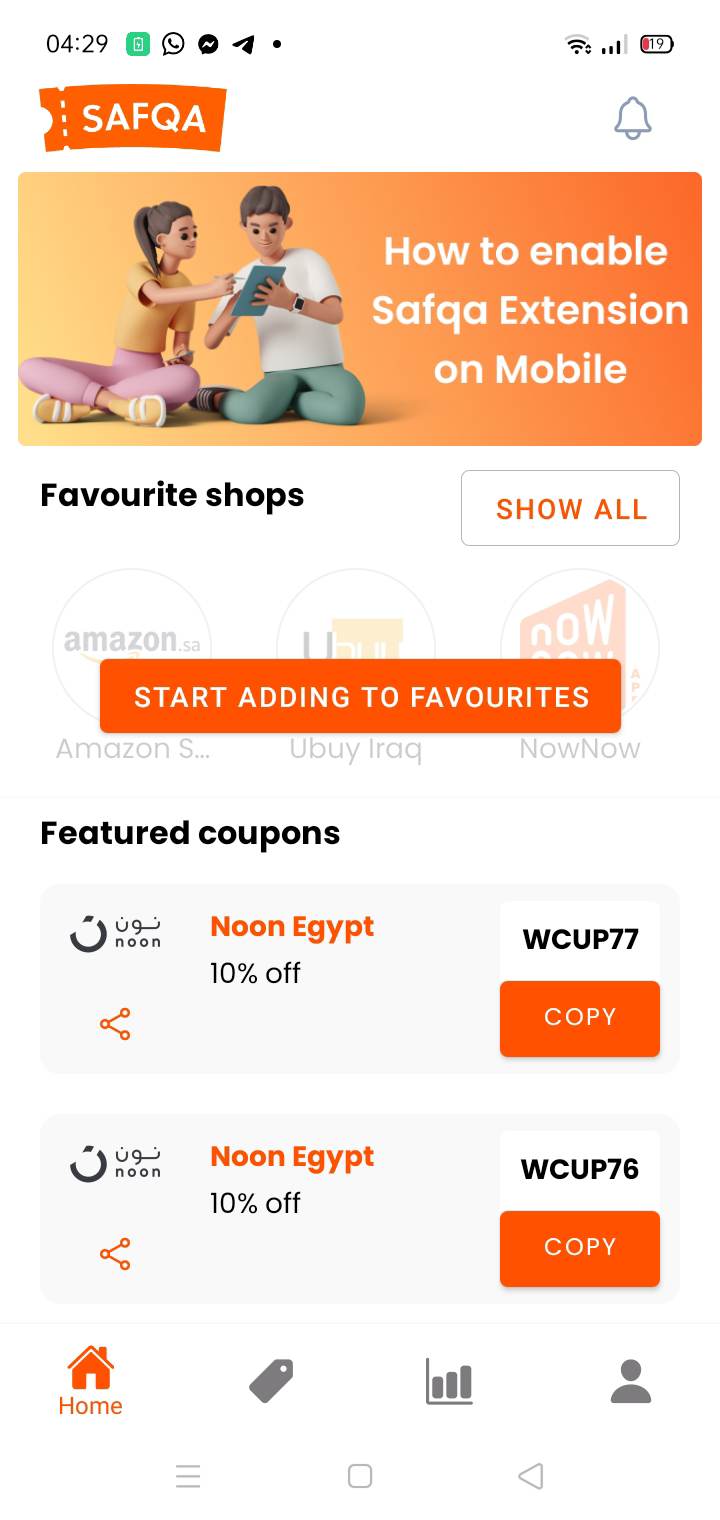
Task: Open recent apps from the navigation bar
Action: tap(188, 1476)
